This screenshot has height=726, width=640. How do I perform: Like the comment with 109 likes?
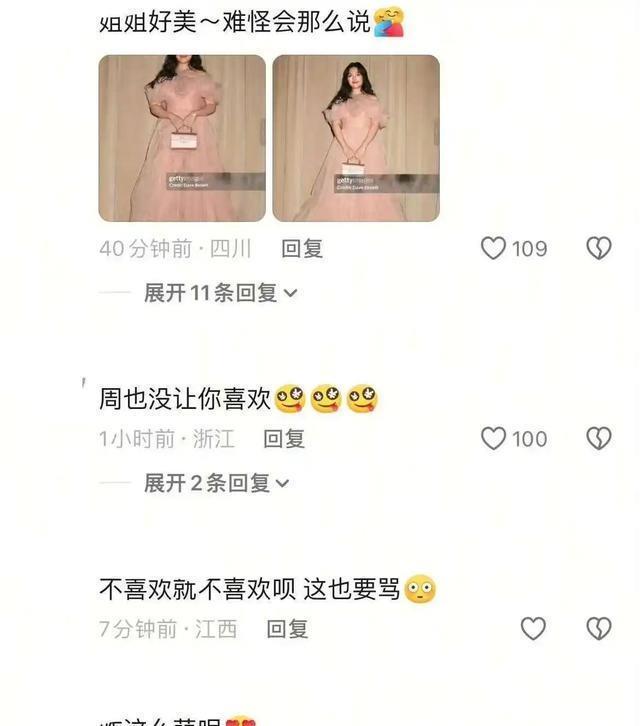click(493, 248)
